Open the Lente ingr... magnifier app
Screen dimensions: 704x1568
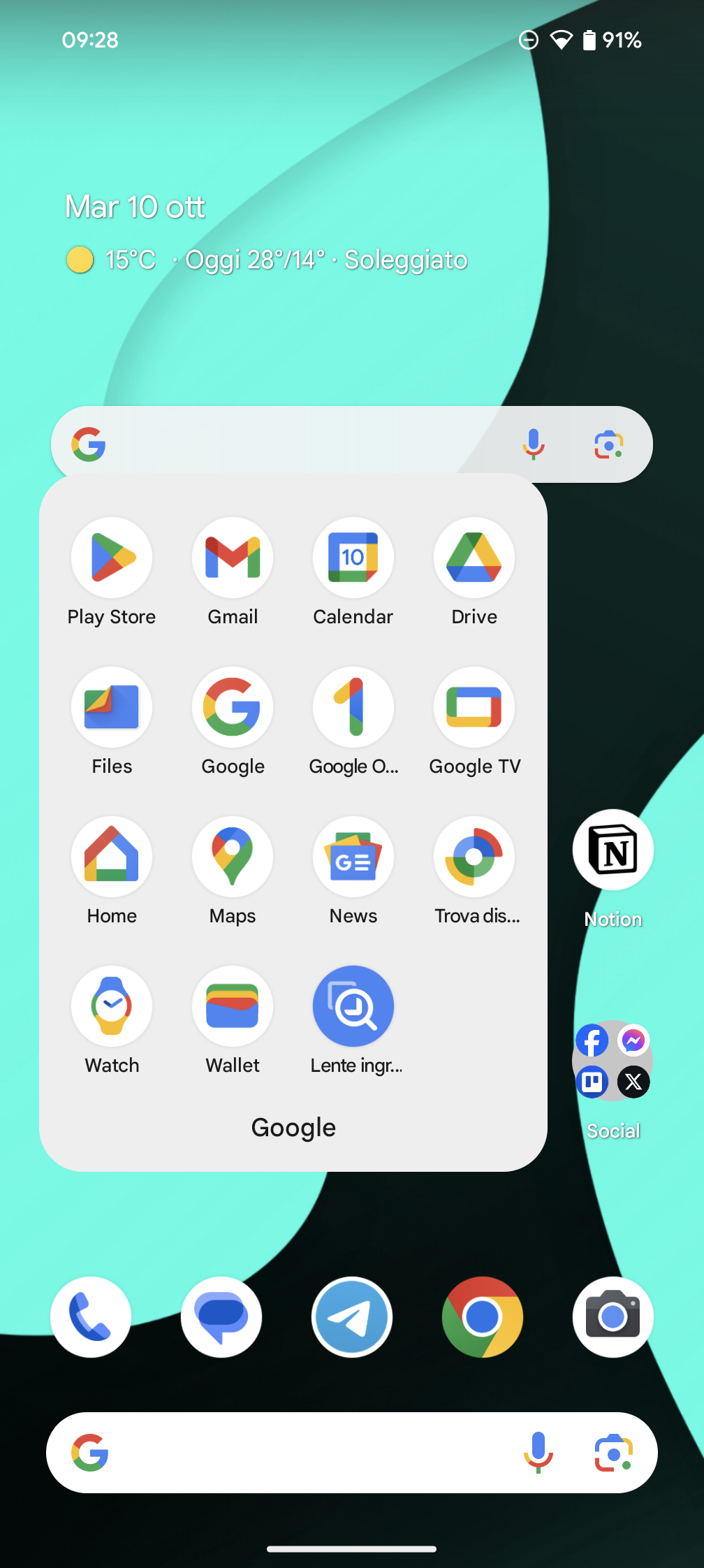pyautogui.click(x=353, y=1006)
